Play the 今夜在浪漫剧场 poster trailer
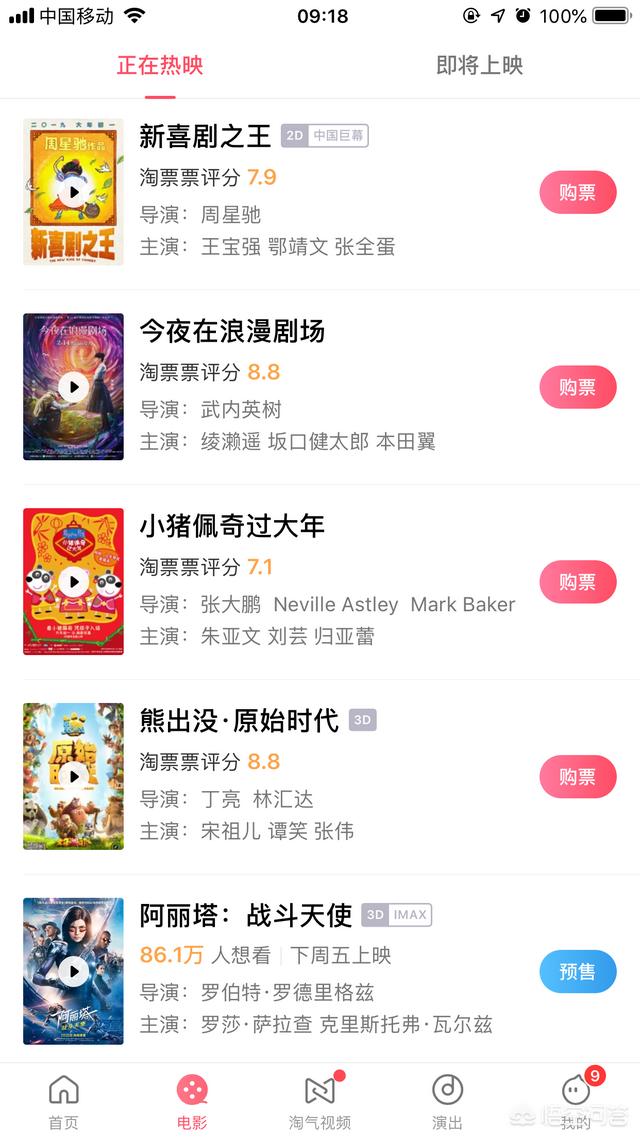Screen dimensions: 640x1138 click(x=73, y=387)
